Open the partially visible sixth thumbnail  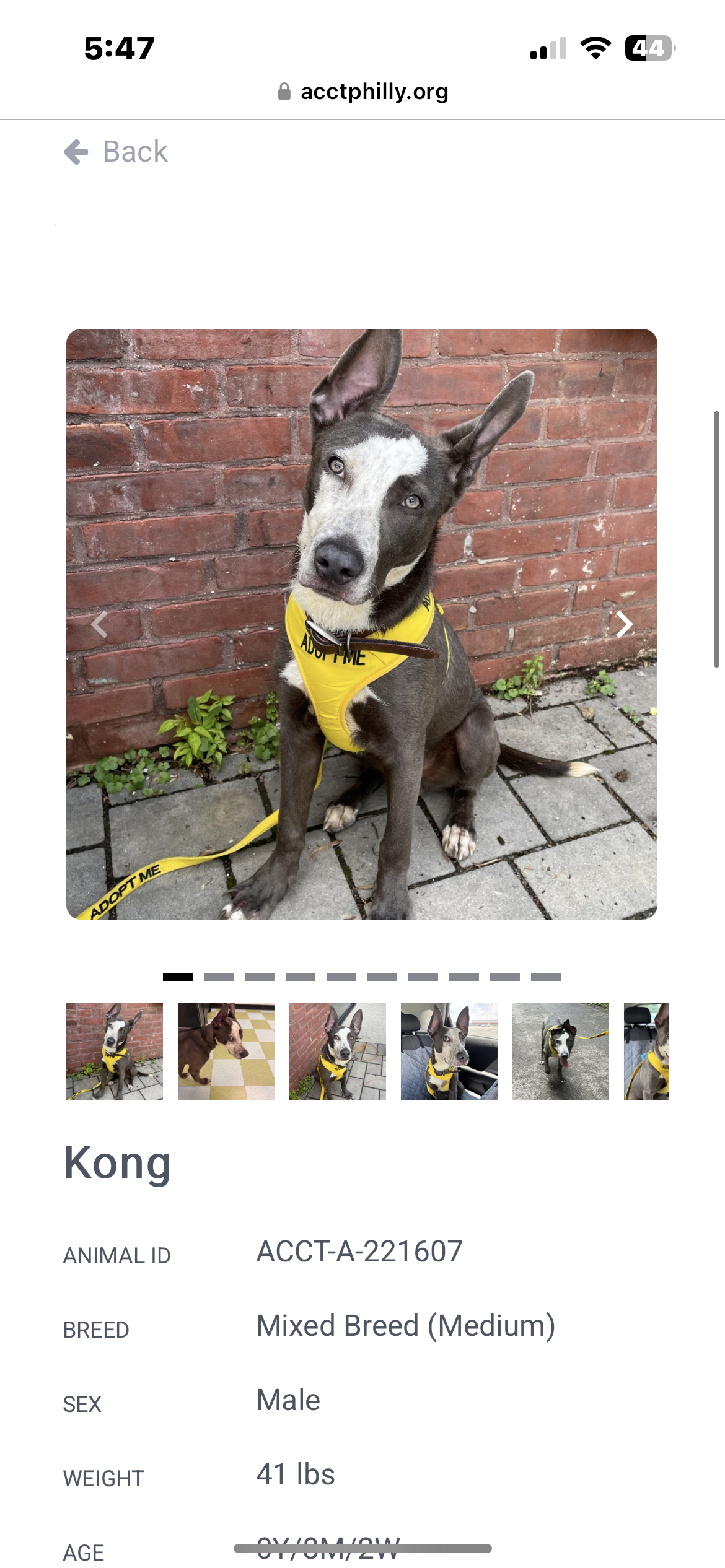(646, 1052)
